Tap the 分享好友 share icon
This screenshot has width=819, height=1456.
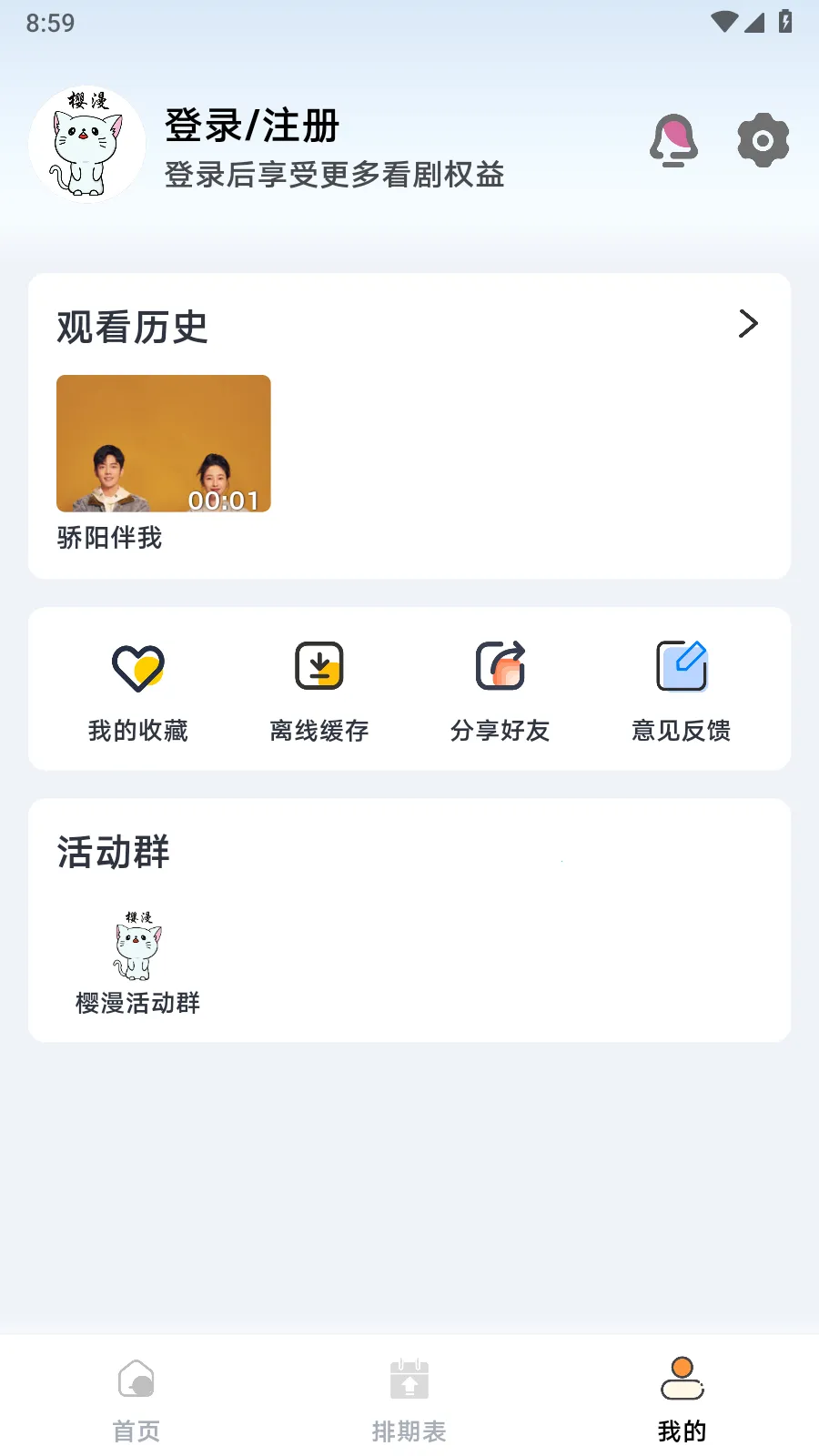click(500, 666)
